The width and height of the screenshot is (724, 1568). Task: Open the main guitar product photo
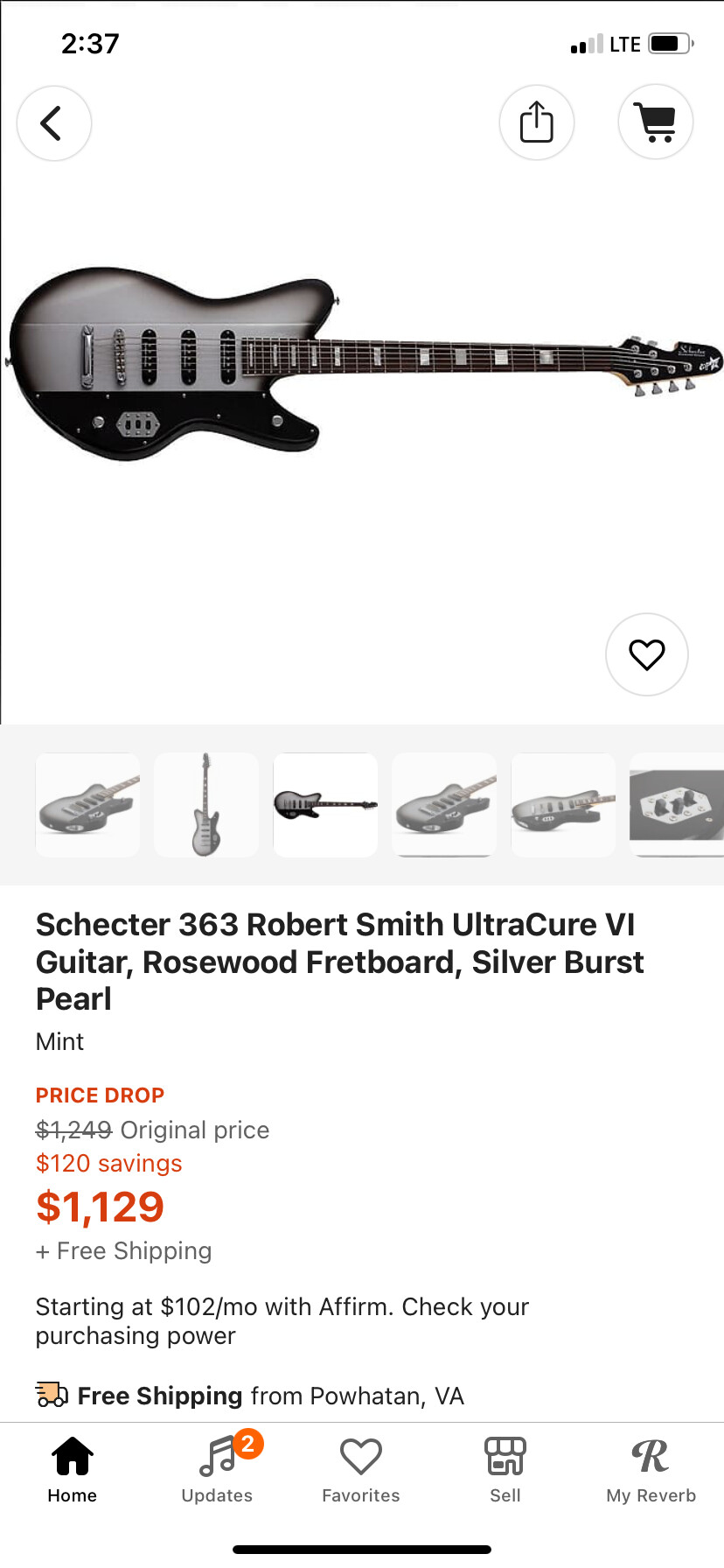(362, 363)
